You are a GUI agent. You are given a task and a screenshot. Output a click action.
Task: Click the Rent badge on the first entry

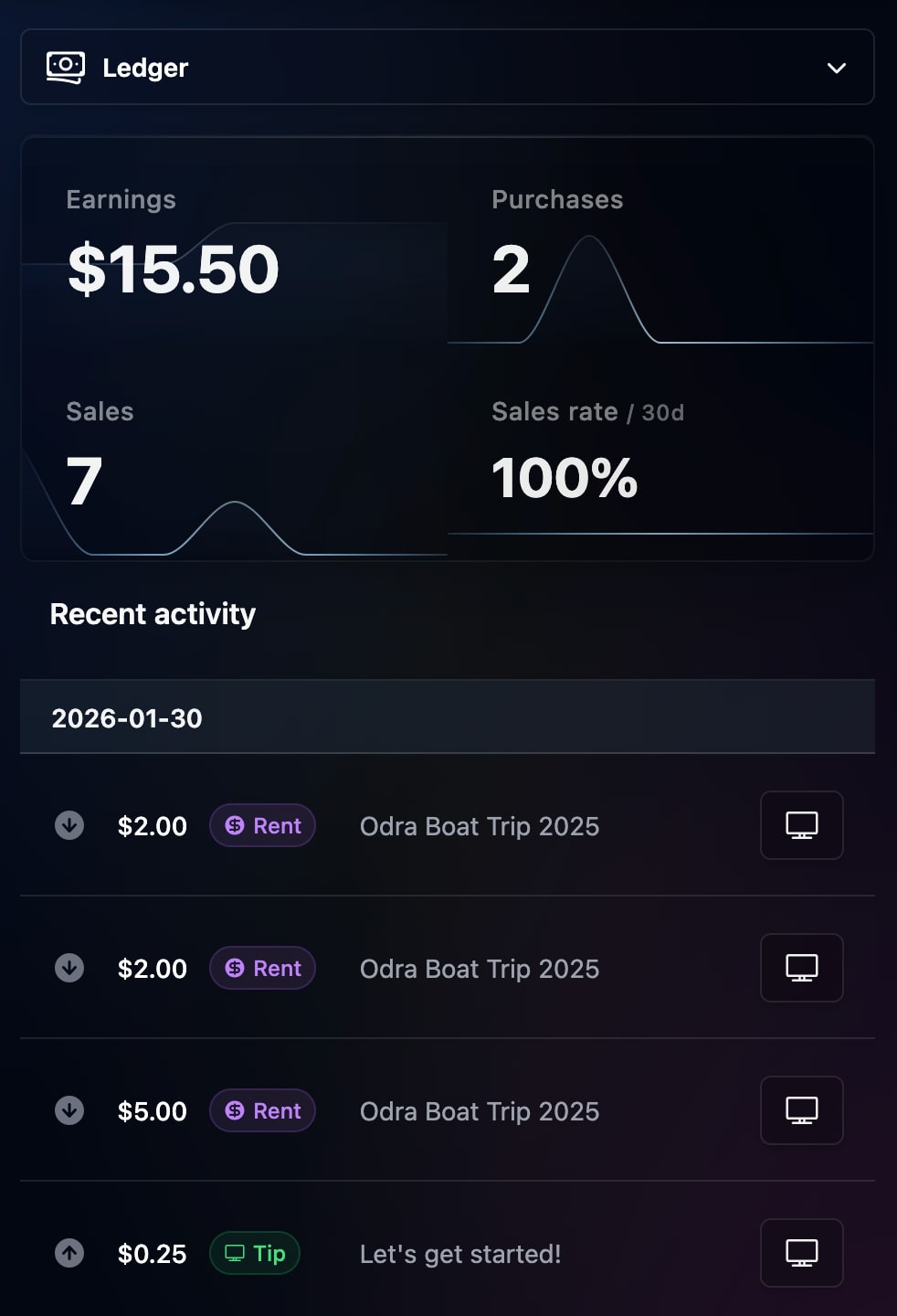pyautogui.click(x=262, y=825)
